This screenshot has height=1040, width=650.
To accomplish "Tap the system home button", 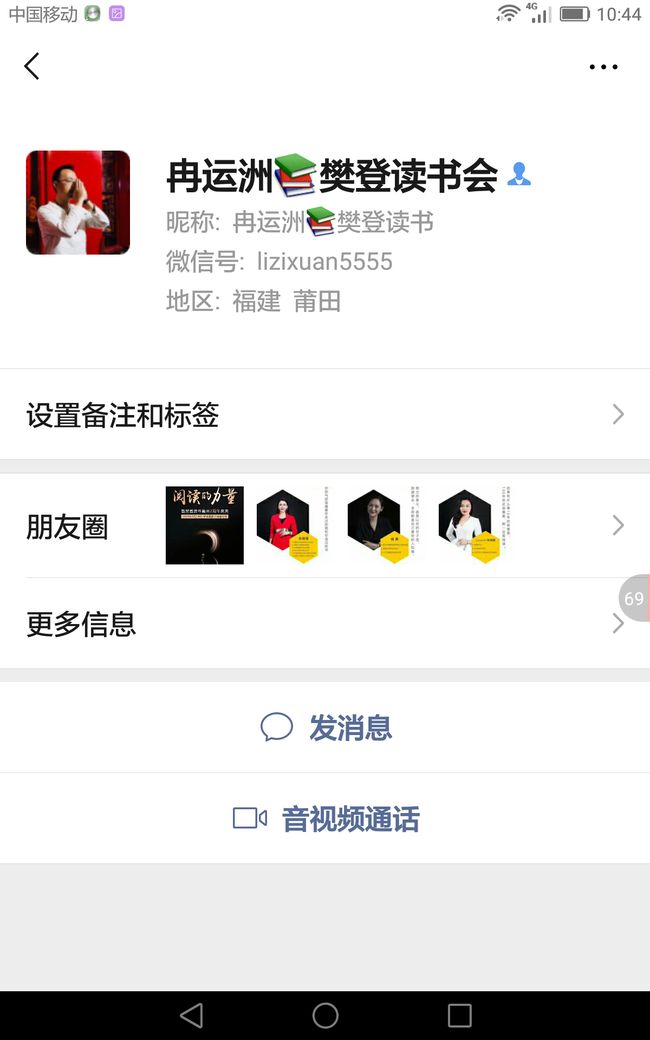I will 325,1015.
